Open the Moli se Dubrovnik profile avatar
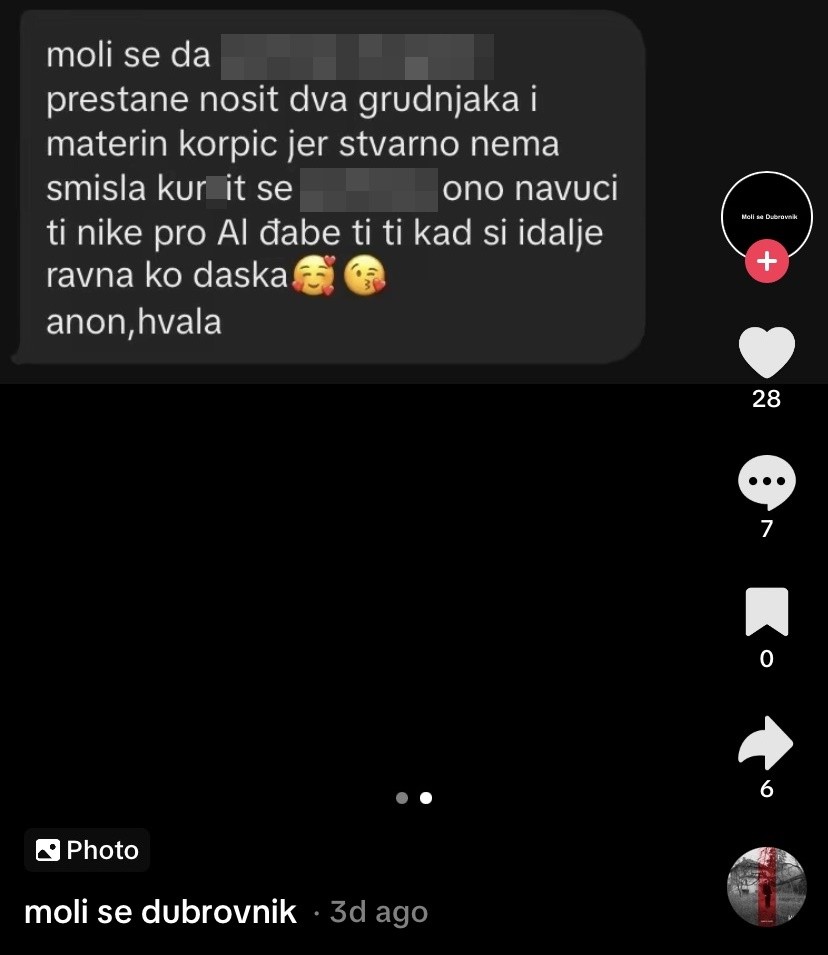 [x=766, y=217]
